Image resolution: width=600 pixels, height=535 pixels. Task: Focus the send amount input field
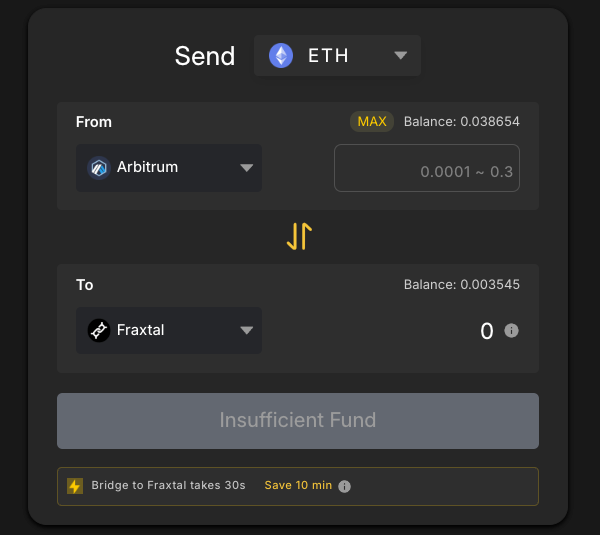coord(426,169)
